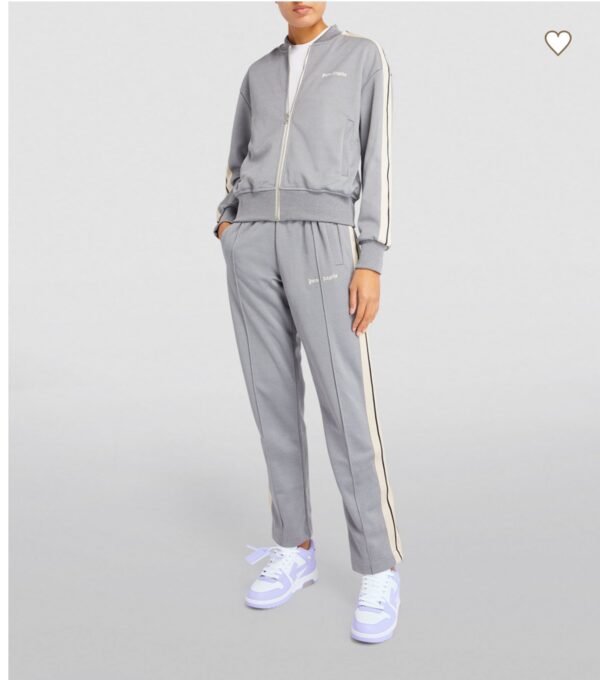Add tracksuit to wishlist with heart icon
The height and width of the screenshot is (680, 600).
point(558,42)
